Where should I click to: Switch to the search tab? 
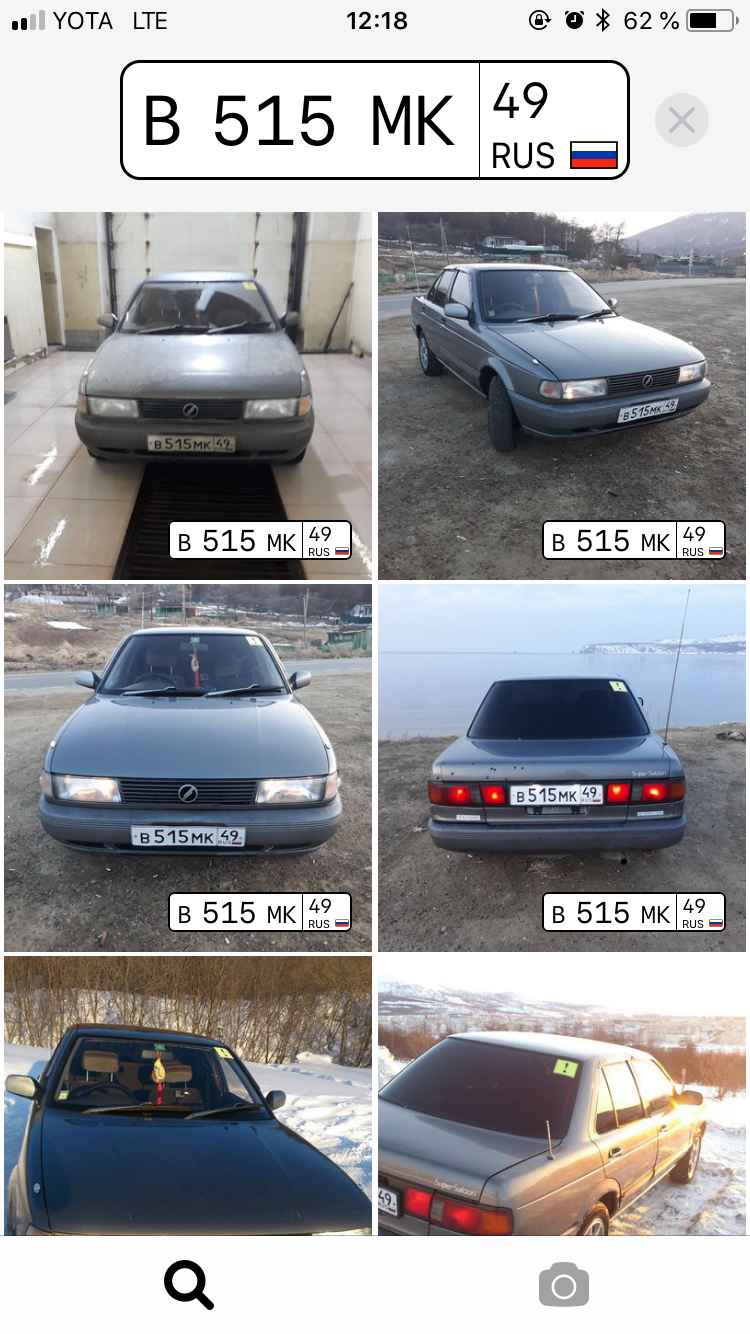(189, 1284)
